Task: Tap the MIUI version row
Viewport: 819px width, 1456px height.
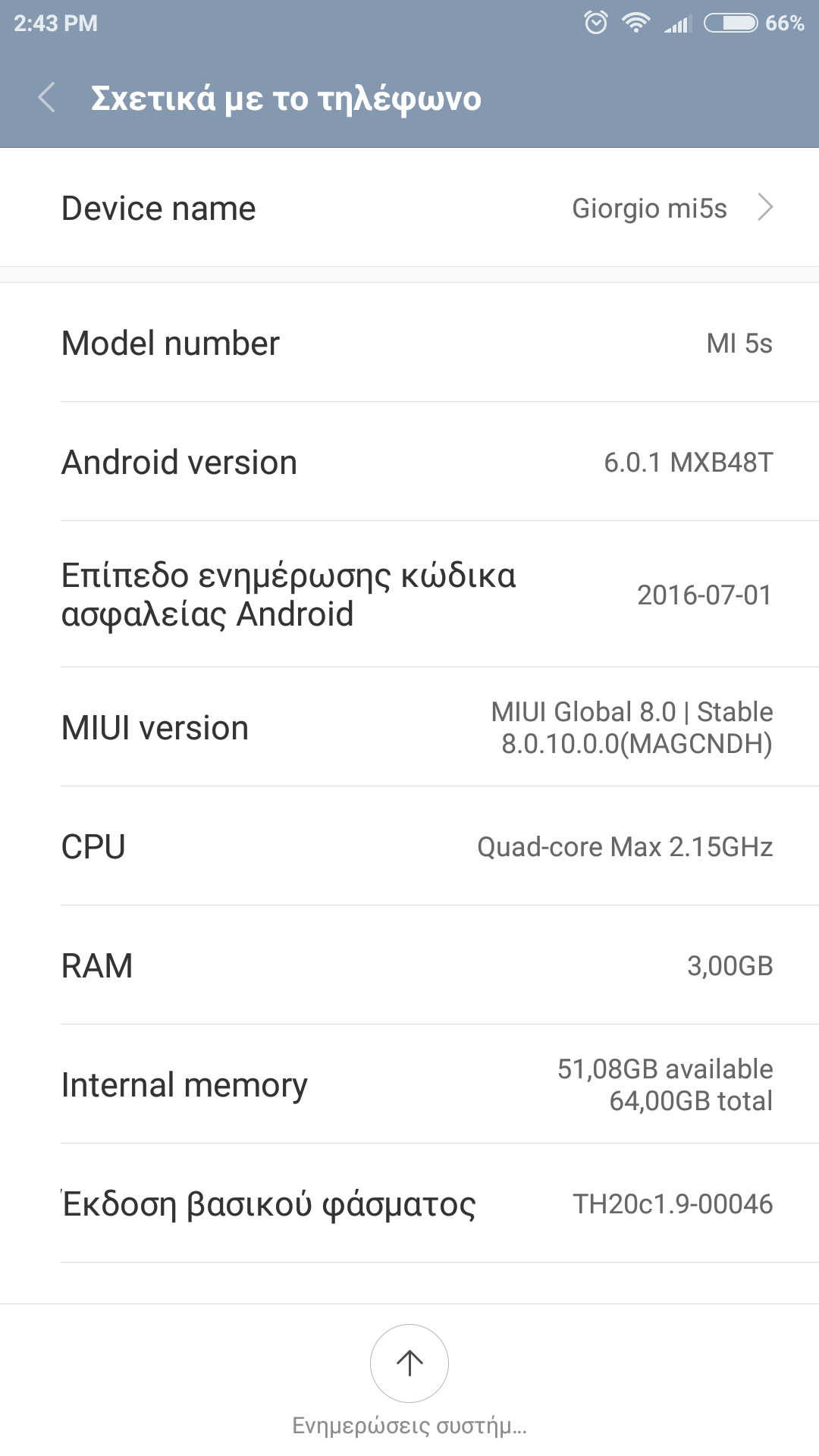Action: pyautogui.click(x=409, y=727)
